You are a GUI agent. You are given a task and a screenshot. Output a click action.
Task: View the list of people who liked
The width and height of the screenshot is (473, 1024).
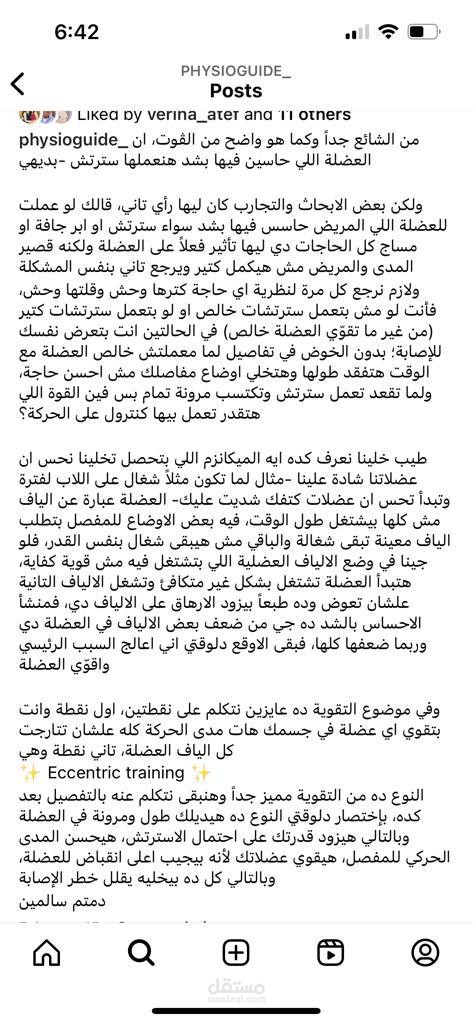pyautogui.click(x=213, y=116)
